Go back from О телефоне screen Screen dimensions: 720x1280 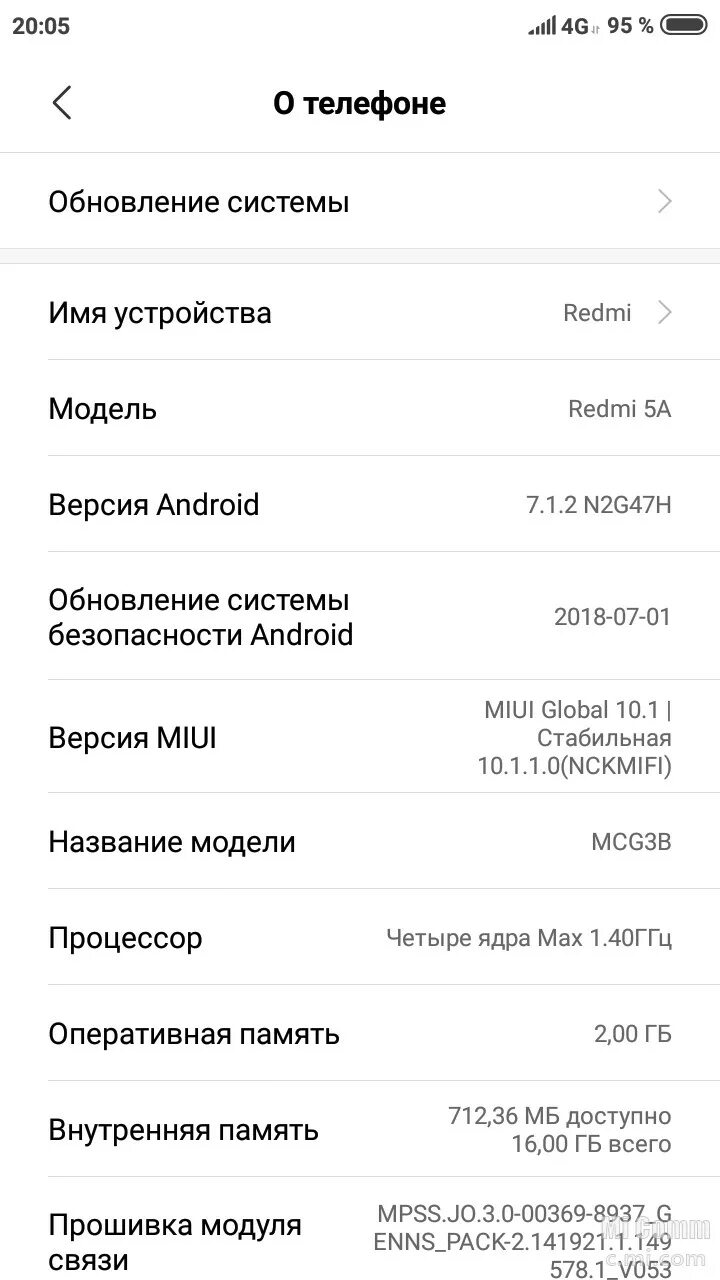click(62, 103)
